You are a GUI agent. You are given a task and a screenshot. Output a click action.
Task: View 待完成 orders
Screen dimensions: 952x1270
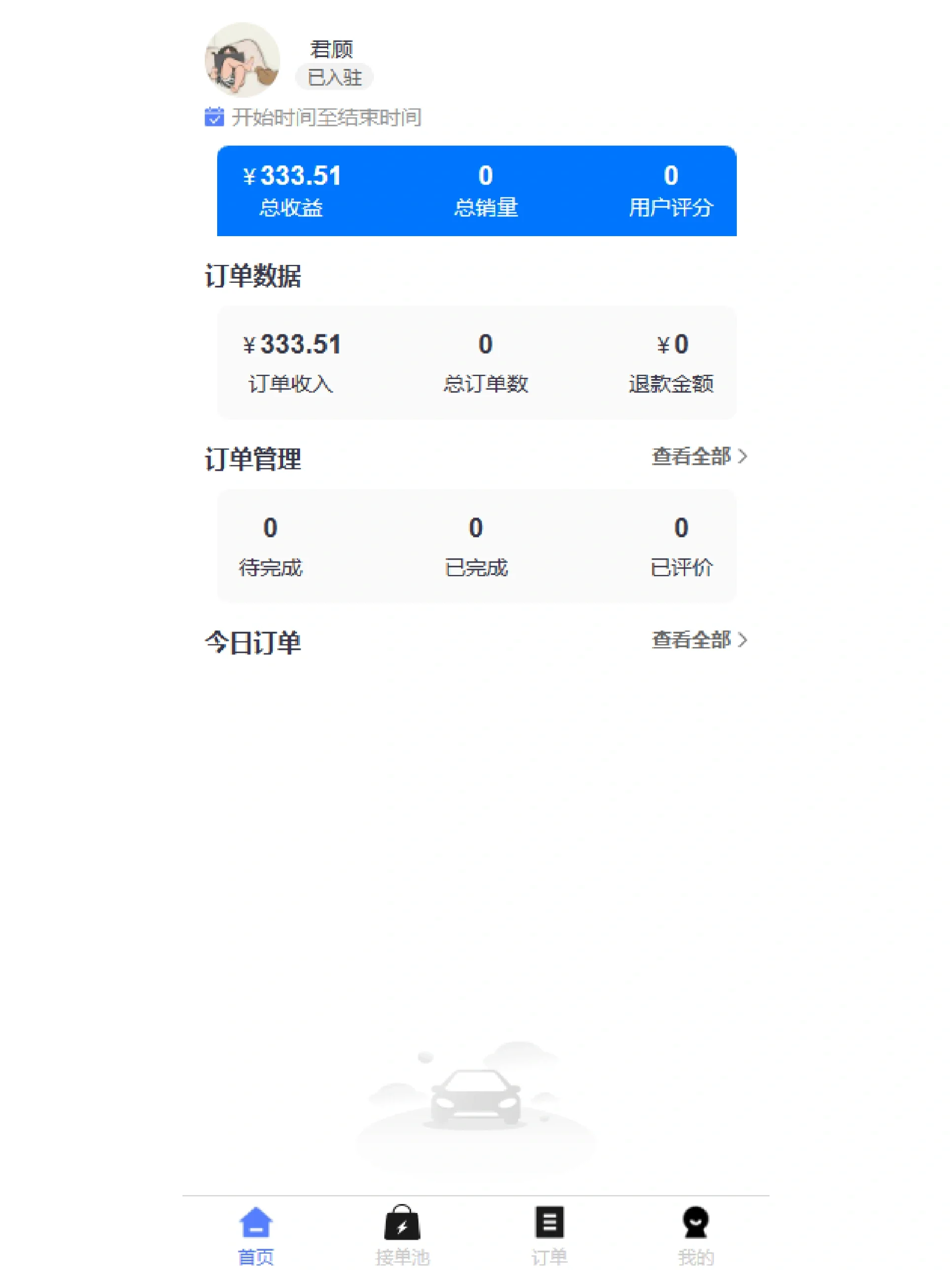[x=270, y=546]
